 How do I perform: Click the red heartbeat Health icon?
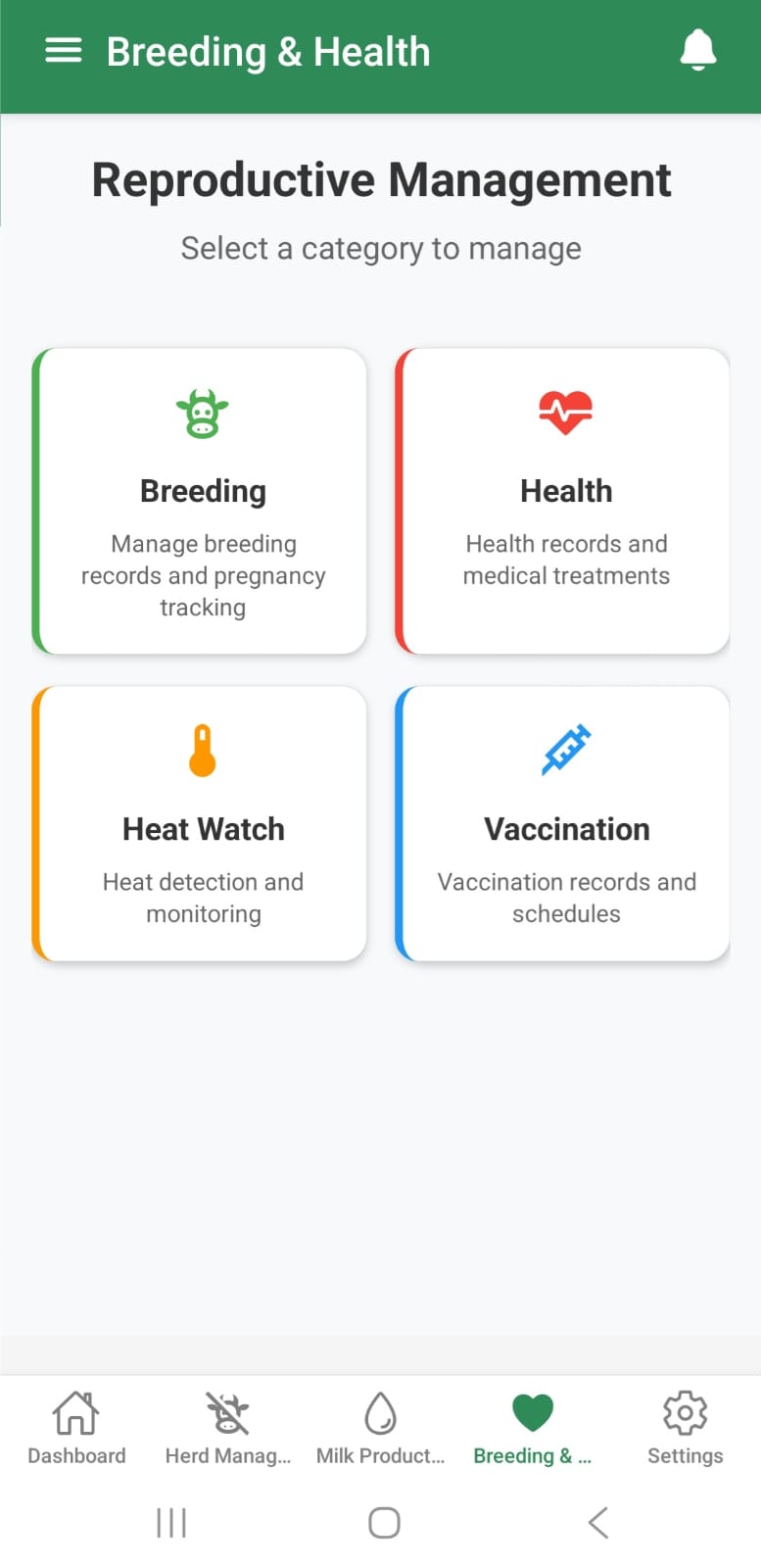click(566, 412)
